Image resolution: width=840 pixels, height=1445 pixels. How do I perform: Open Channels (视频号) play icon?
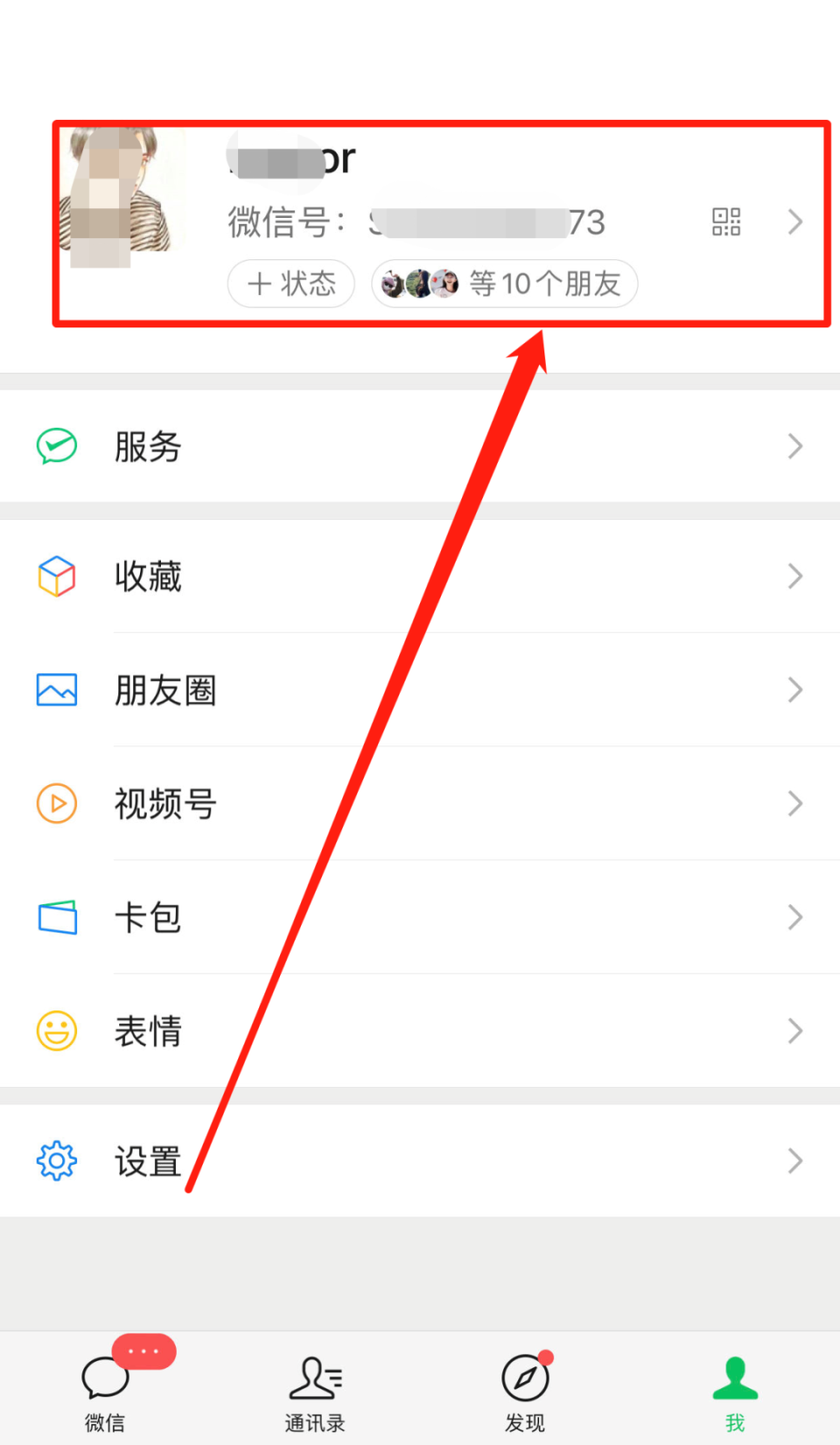point(56,803)
